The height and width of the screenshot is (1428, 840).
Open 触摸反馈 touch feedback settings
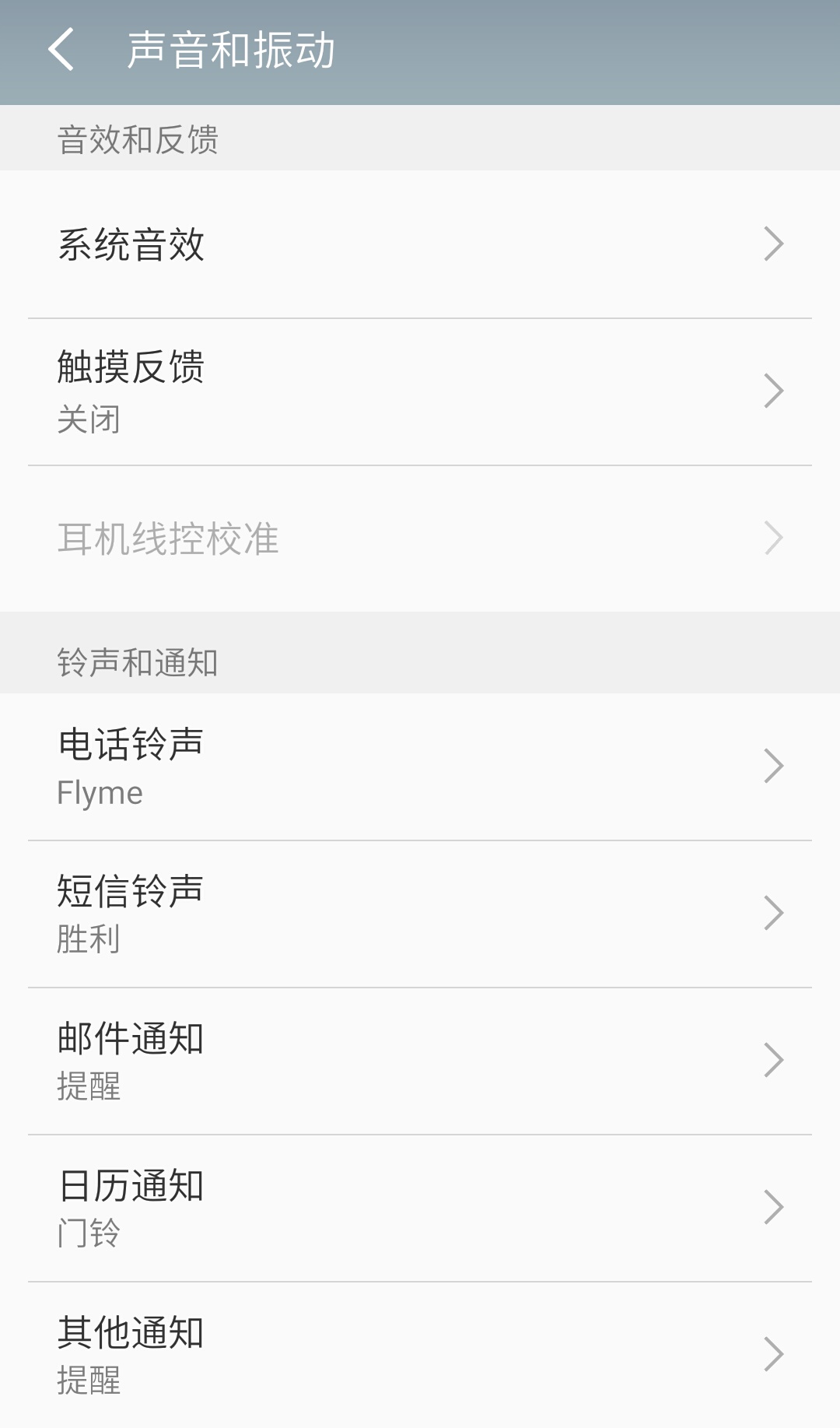pos(311,389)
